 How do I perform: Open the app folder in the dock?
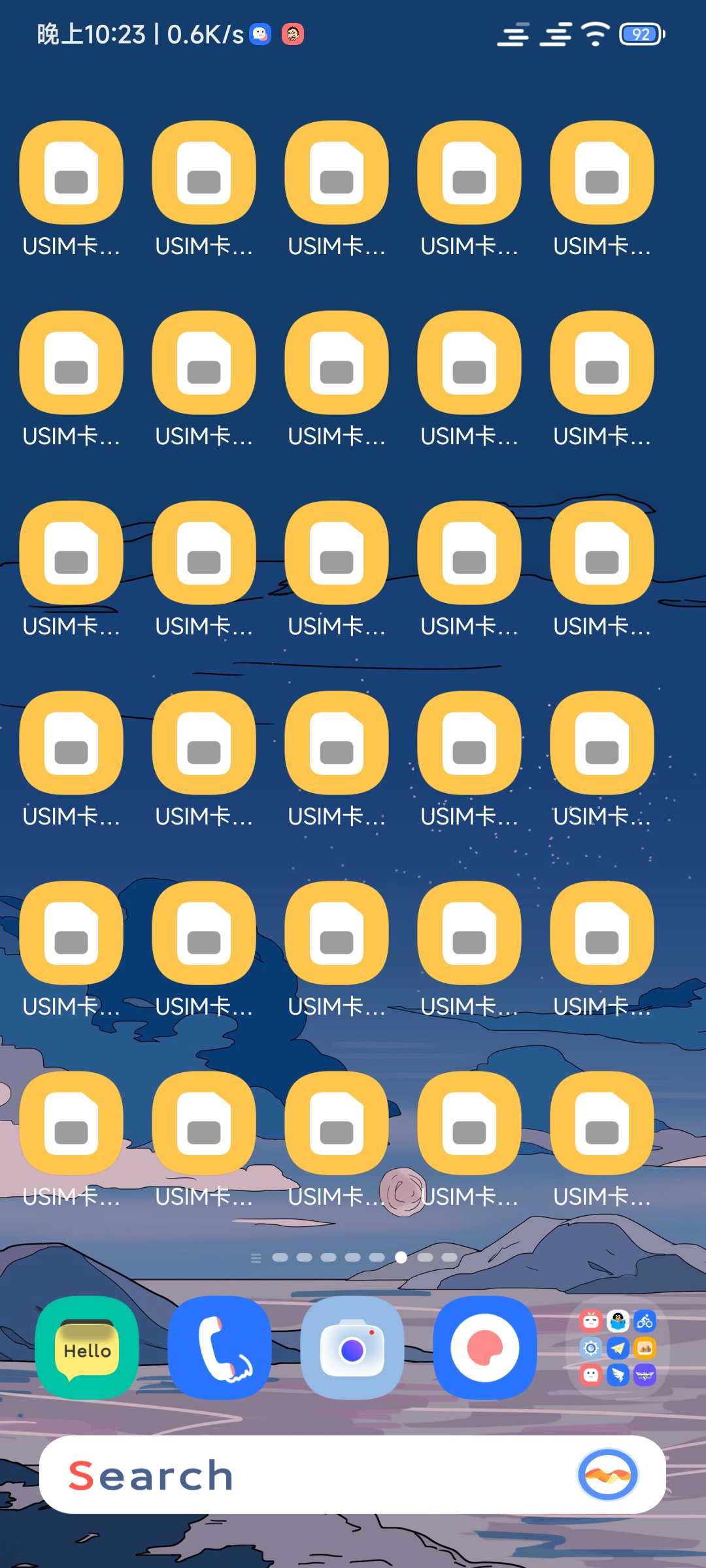click(x=618, y=1347)
